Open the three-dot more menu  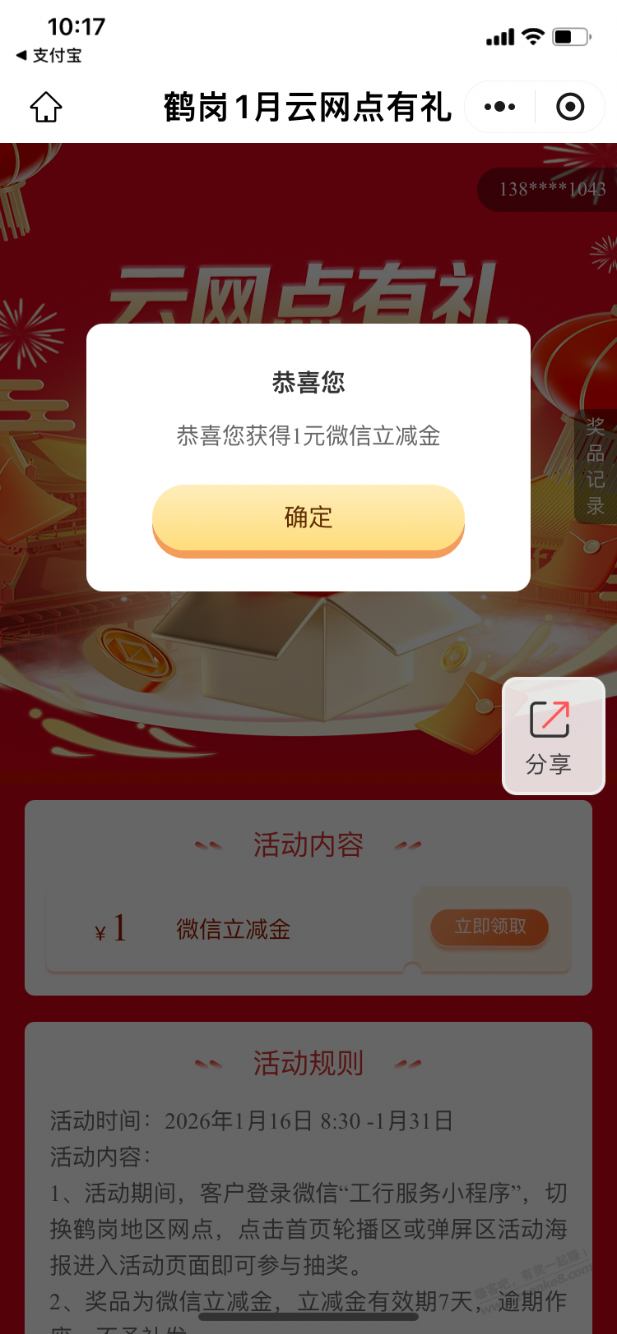tap(499, 107)
